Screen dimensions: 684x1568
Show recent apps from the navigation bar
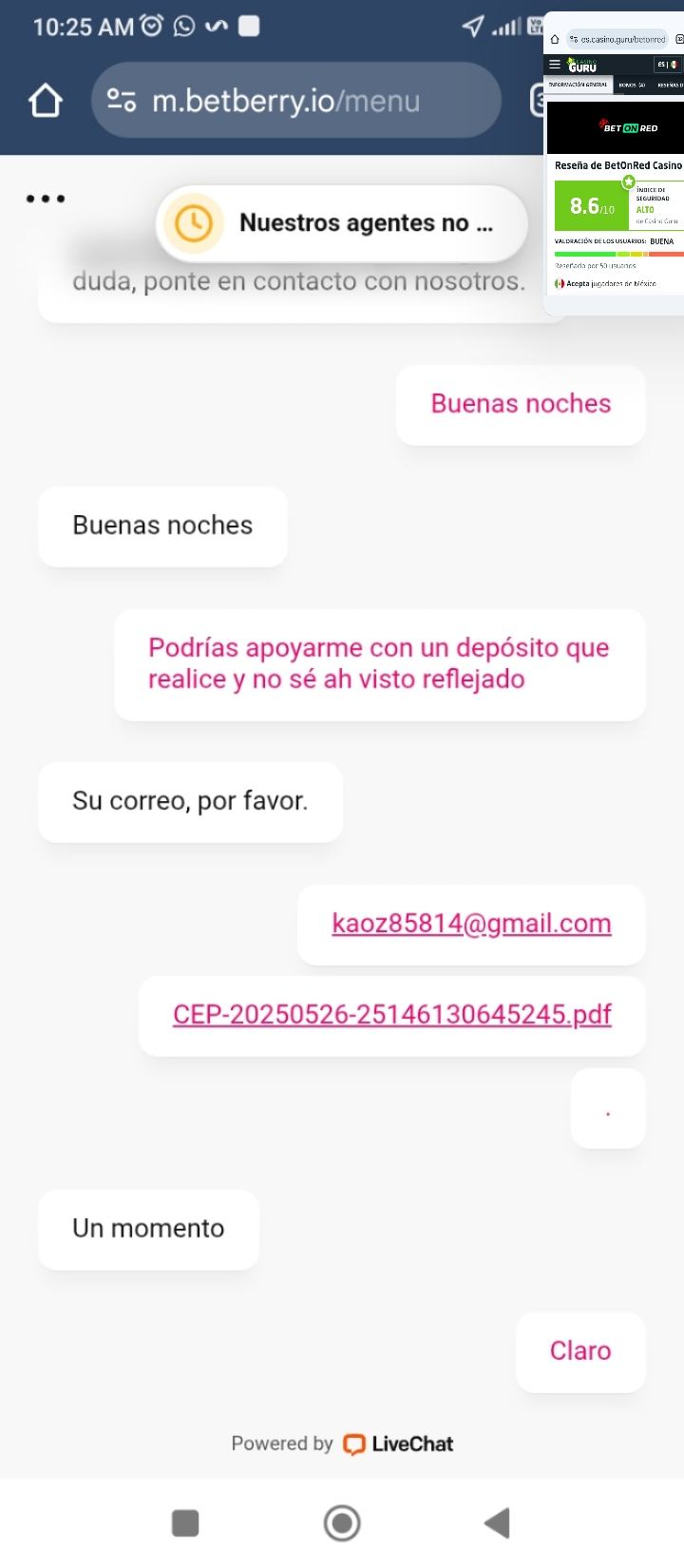(x=185, y=1523)
